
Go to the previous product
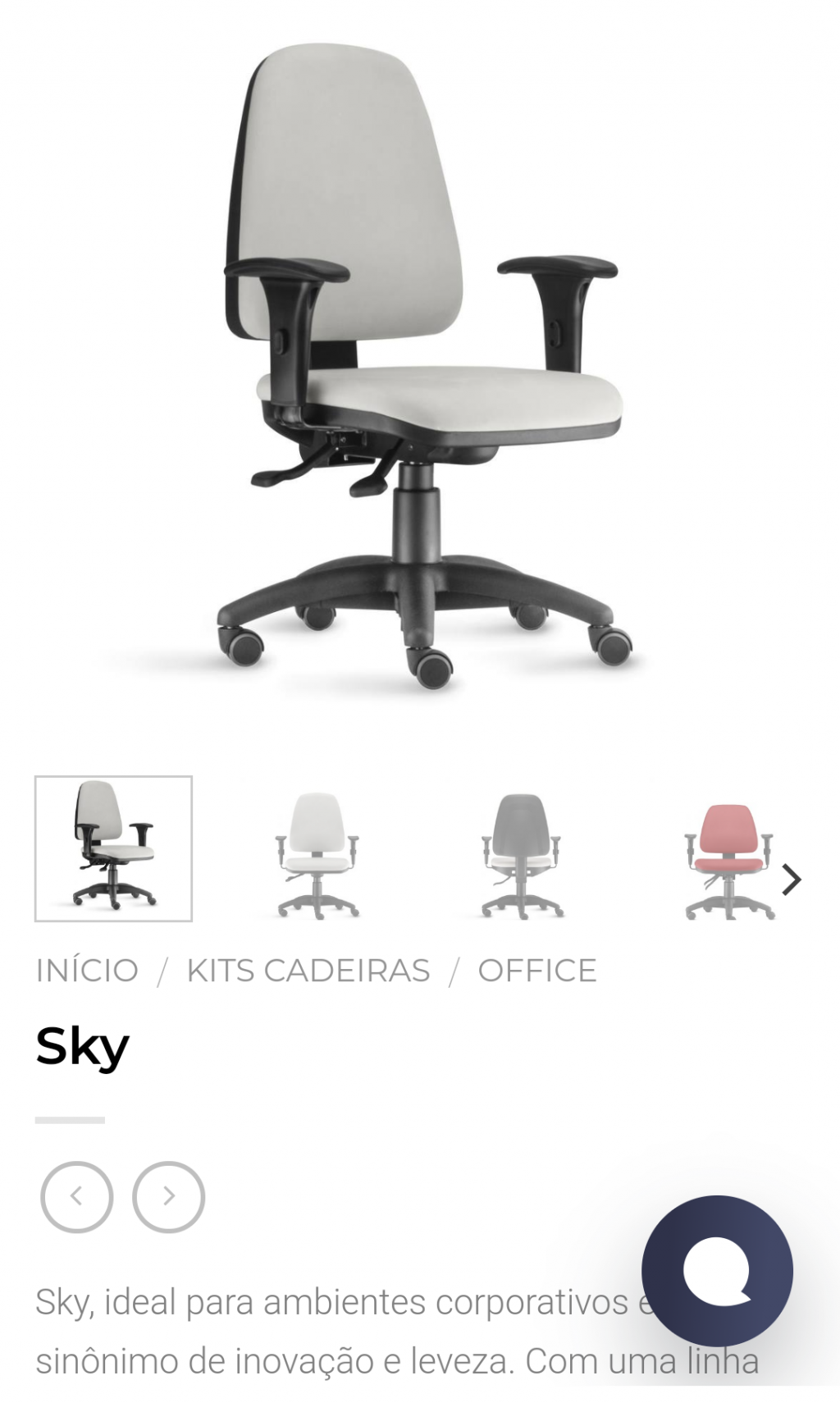pos(76,1196)
